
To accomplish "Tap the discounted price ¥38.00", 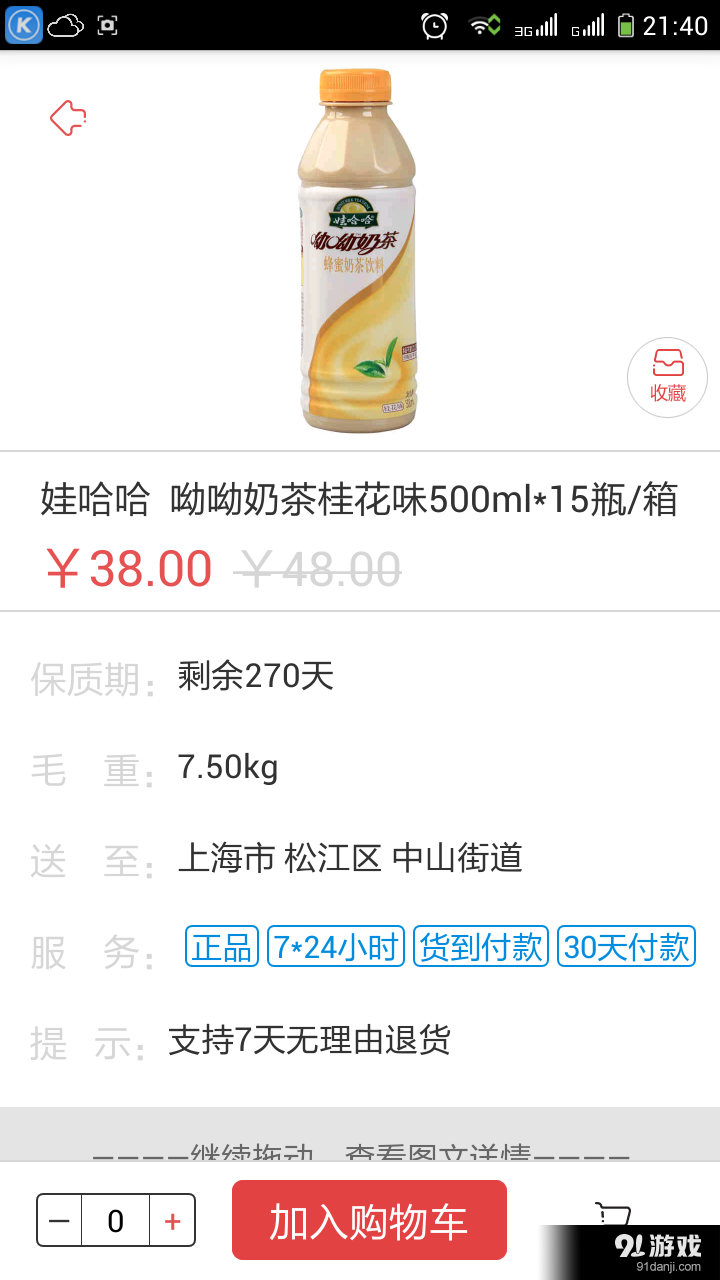I will (128, 568).
